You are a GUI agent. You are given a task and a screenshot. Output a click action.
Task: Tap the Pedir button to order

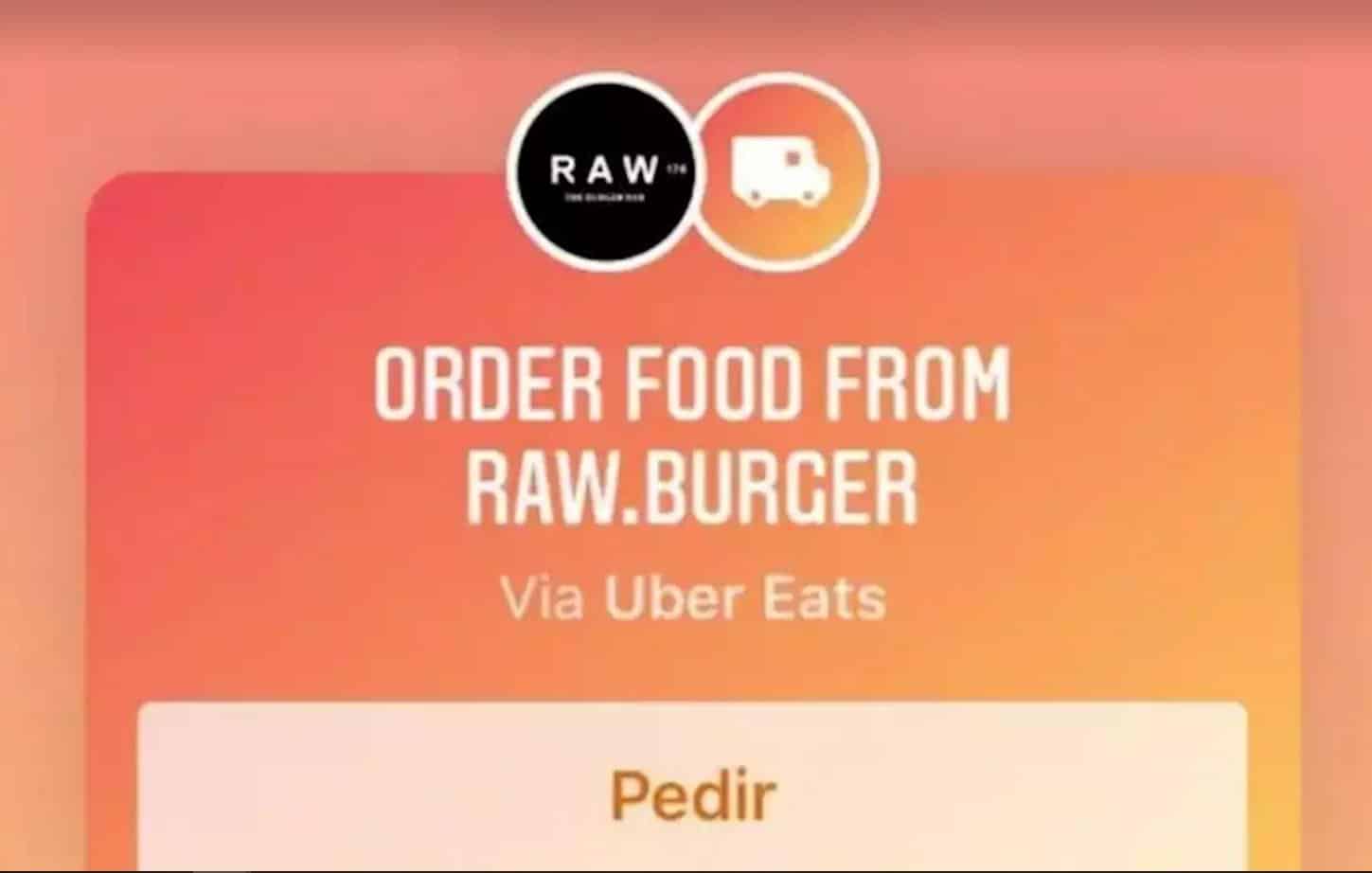693,795
